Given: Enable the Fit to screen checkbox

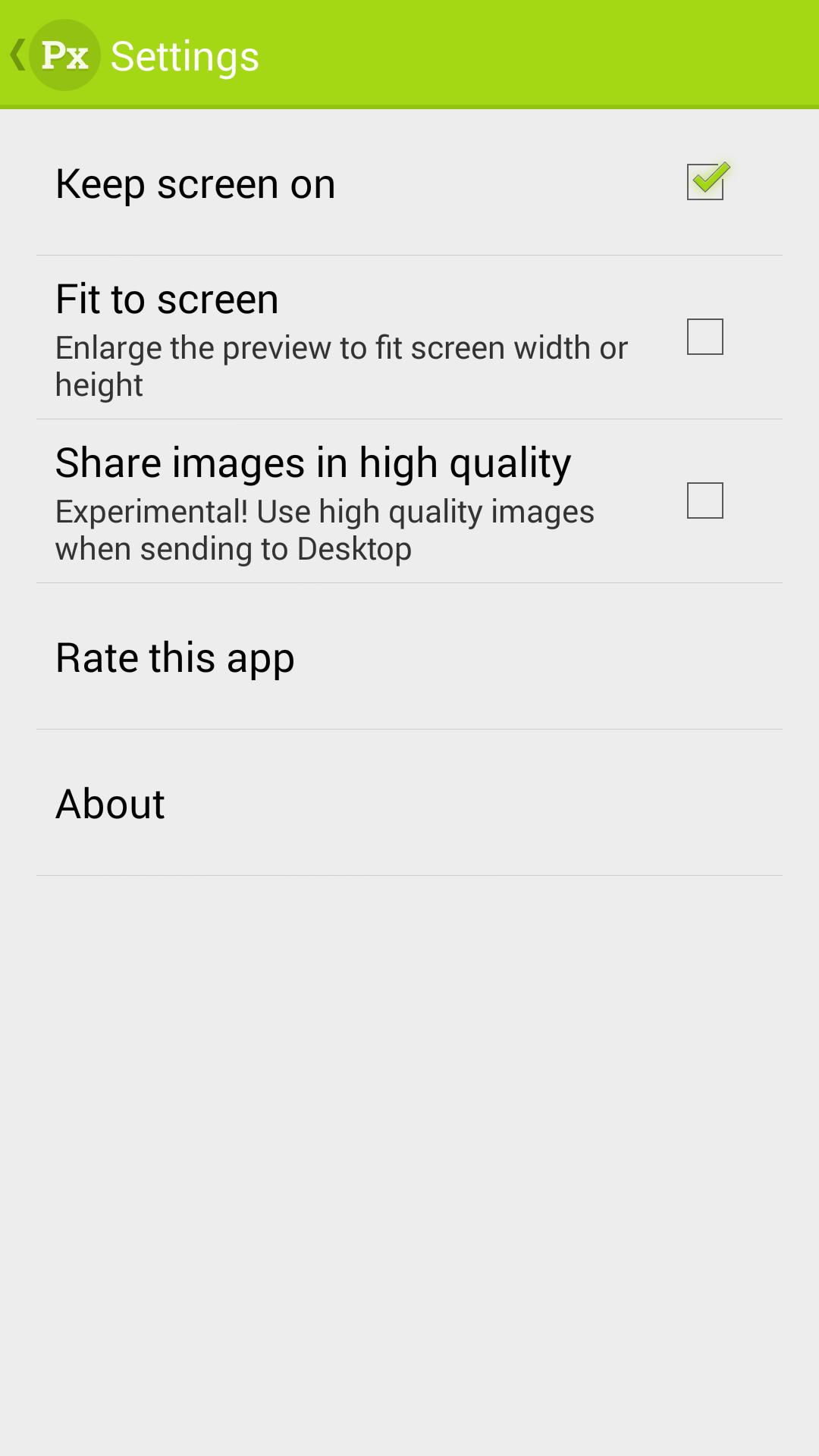Looking at the screenshot, I should [705, 337].
